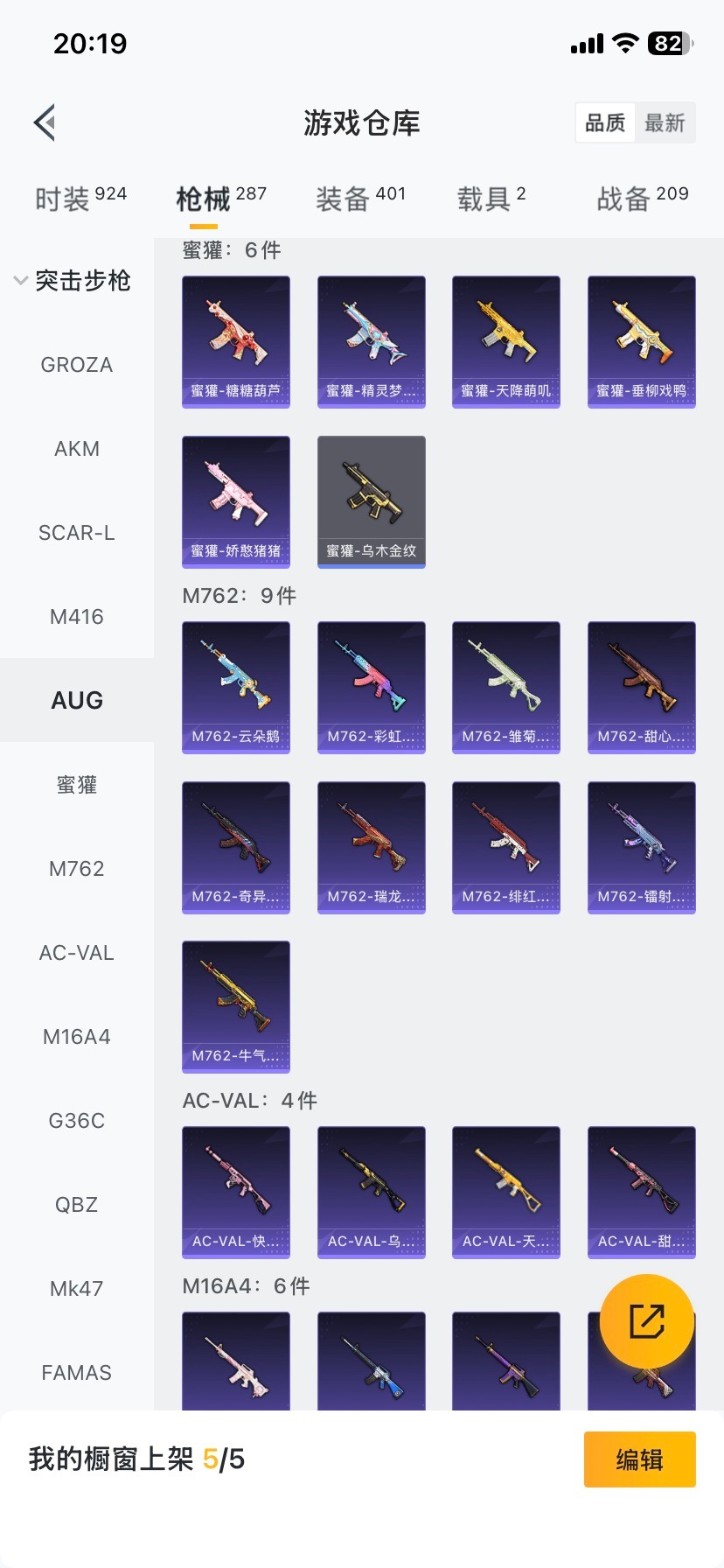Open the 载具 tab
The image size is (724, 1568).
(491, 199)
